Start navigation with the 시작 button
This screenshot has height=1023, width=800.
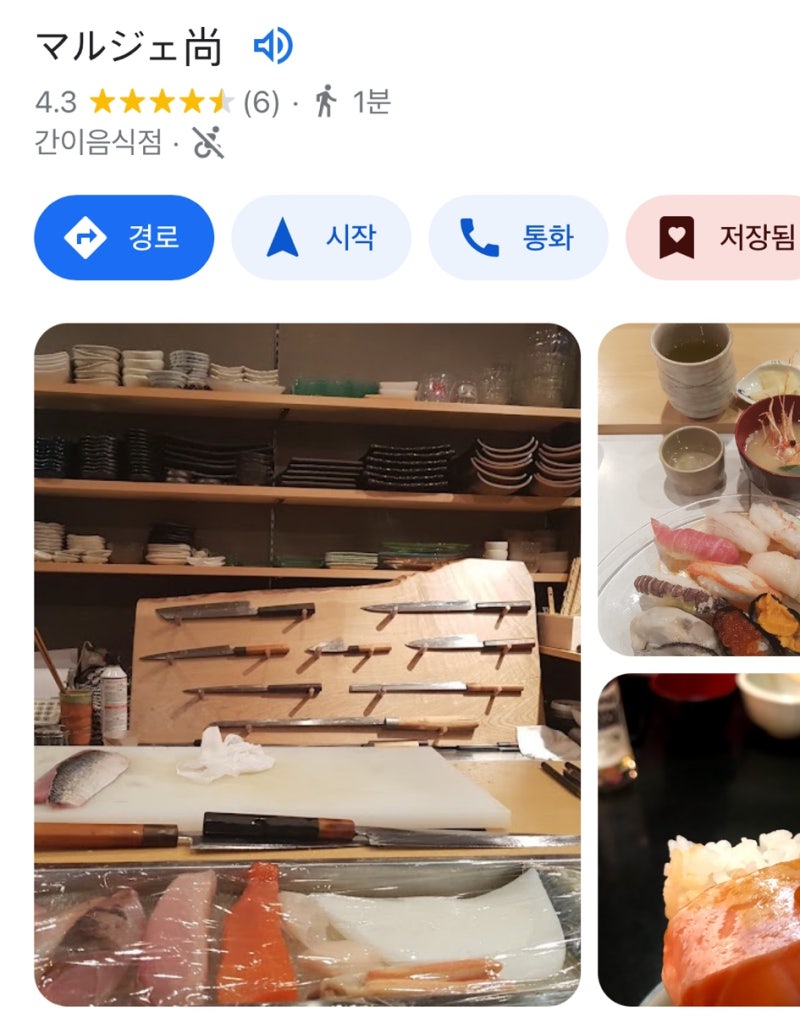[320, 236]
